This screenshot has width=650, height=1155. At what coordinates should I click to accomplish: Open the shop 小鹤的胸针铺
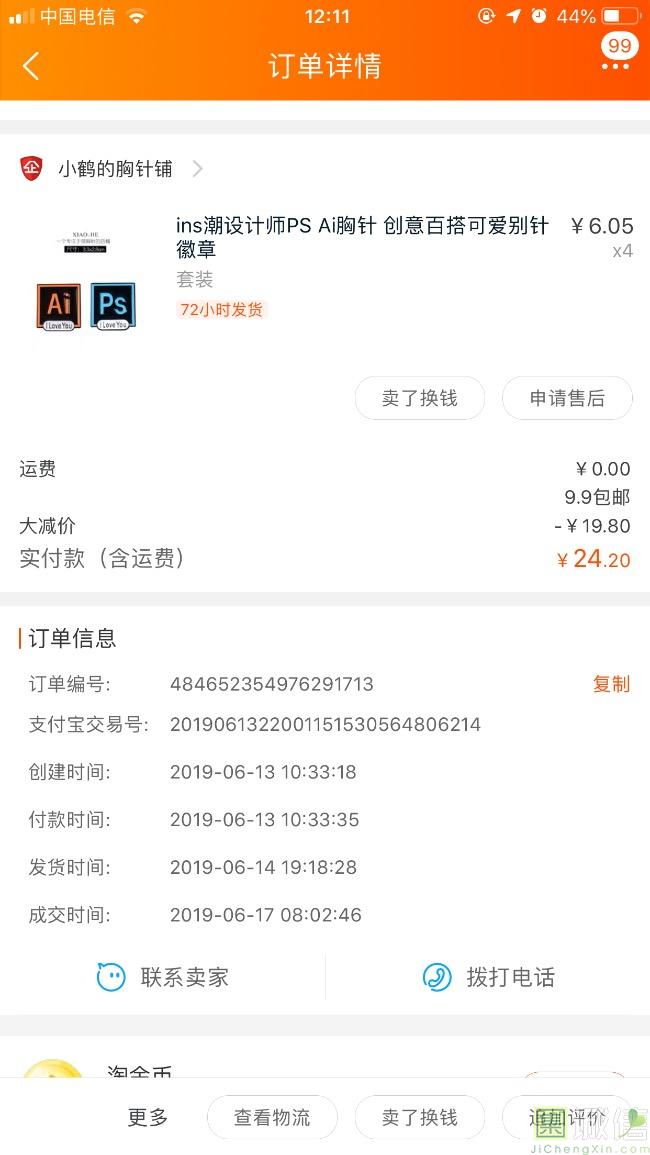(115, 169)
